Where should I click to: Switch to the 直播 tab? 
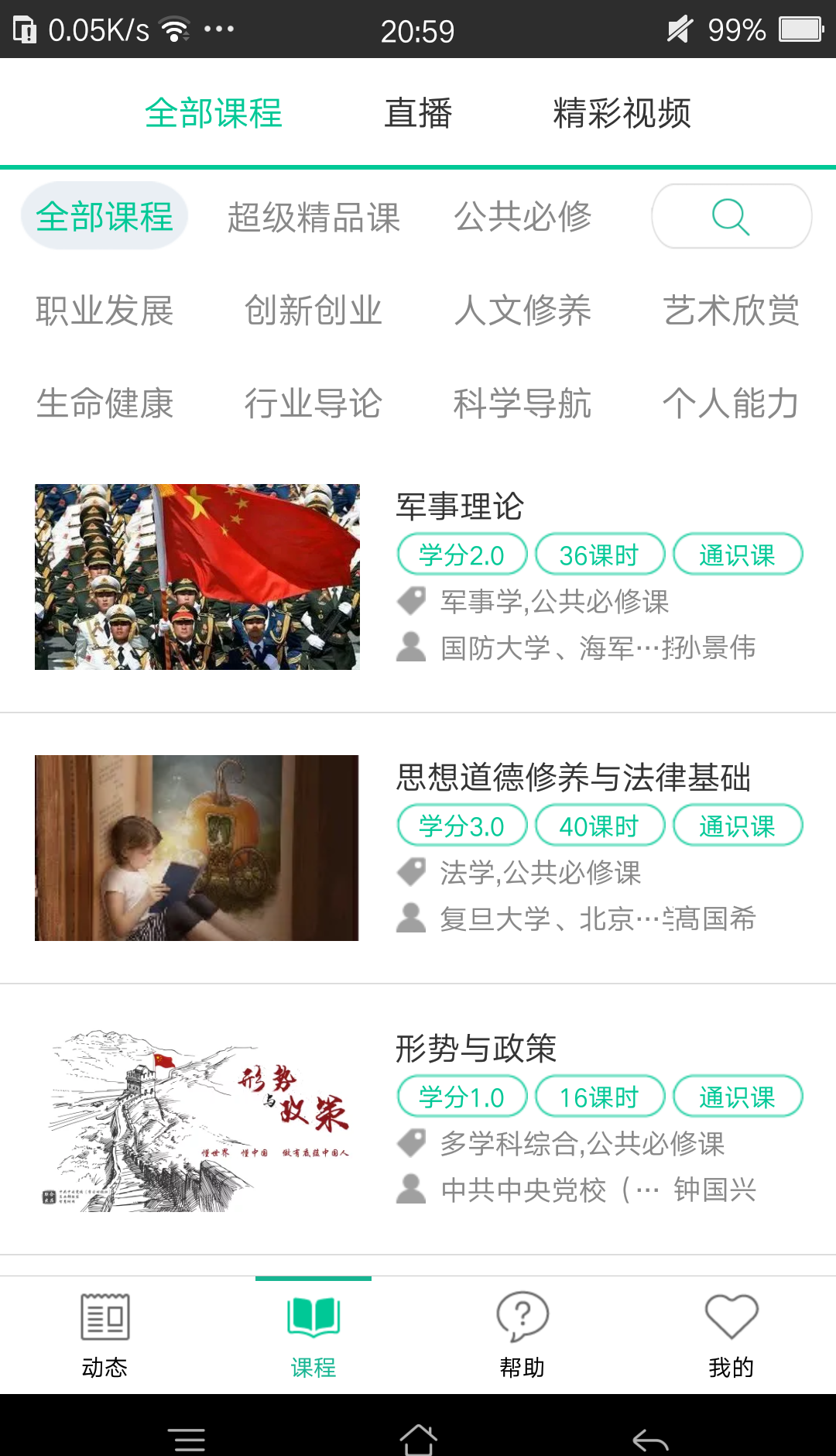click(x=418, y=113)
